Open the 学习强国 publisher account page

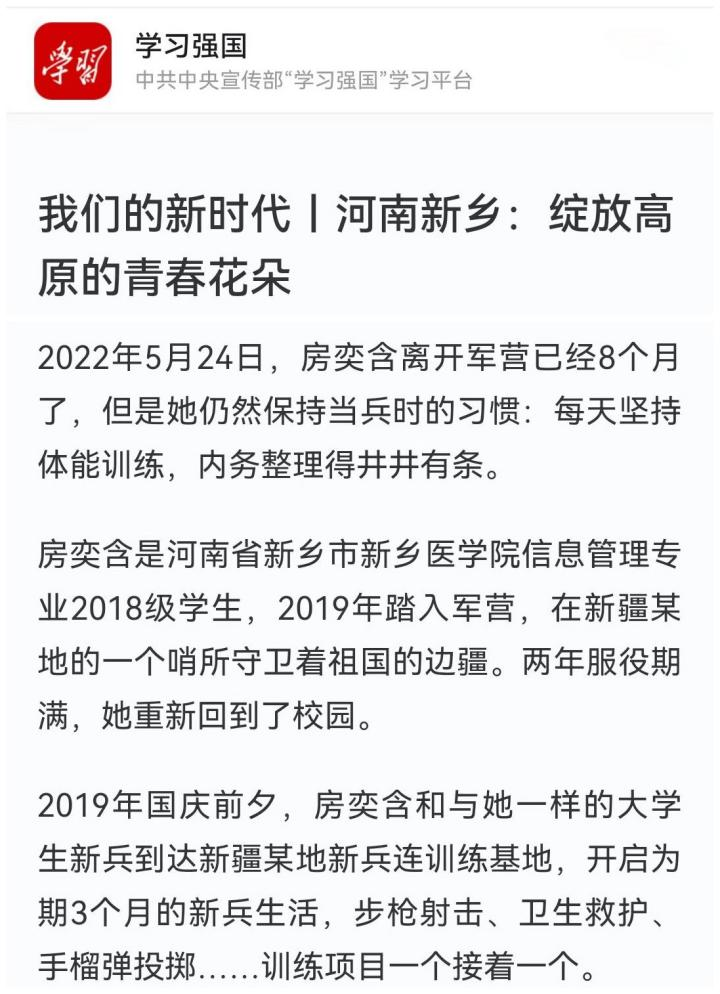tap(191, 46)
